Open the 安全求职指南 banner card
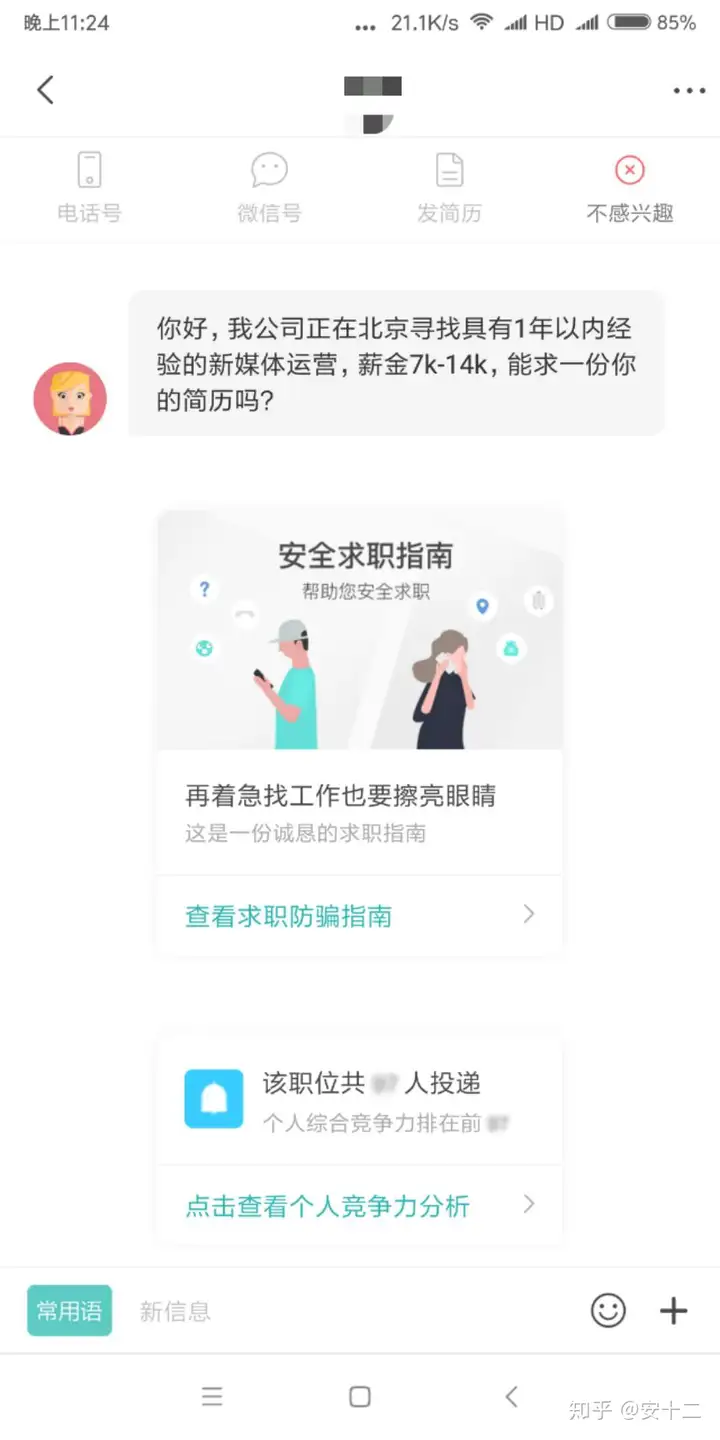Viewport: 720px width, 1440px height. [360, 630]
